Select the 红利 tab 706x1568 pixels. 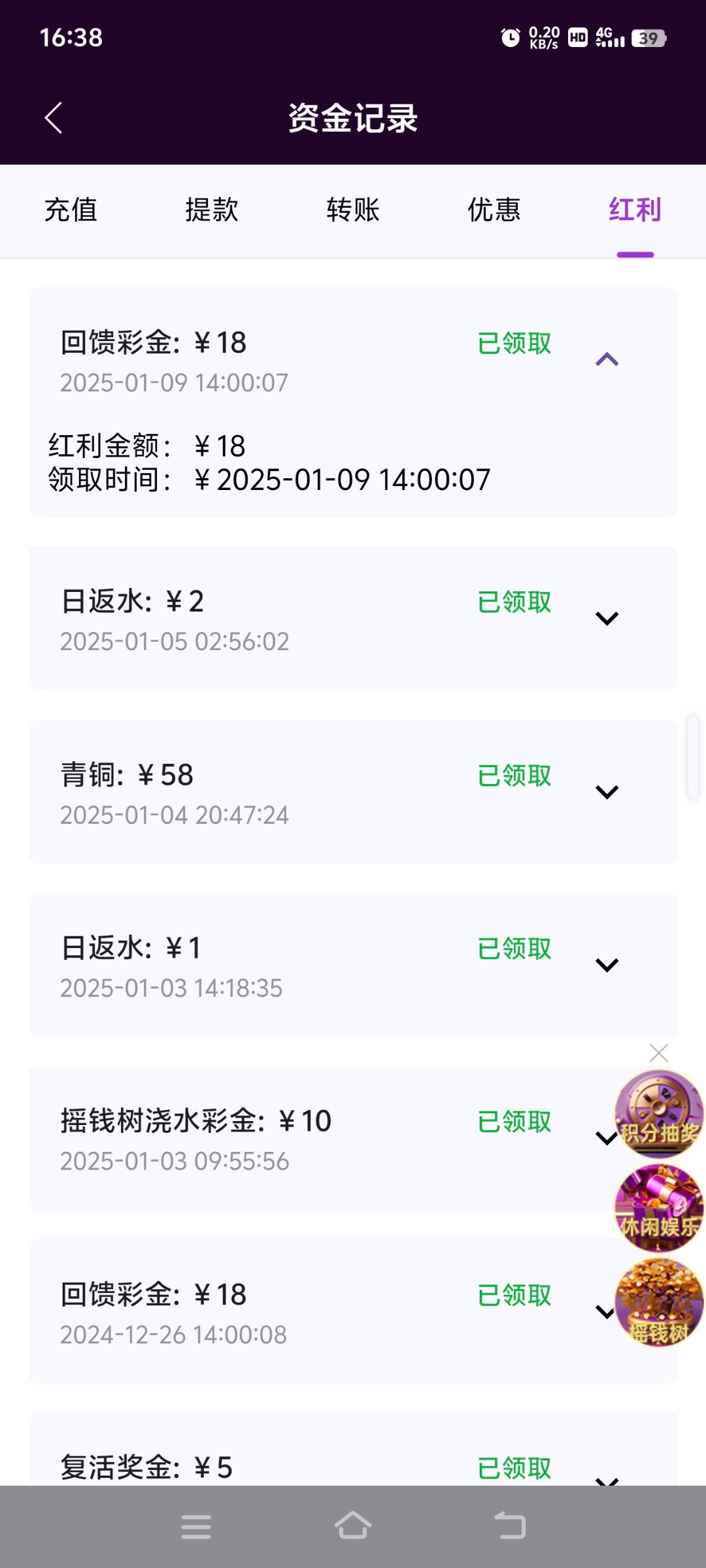click(x=635, y=210)
